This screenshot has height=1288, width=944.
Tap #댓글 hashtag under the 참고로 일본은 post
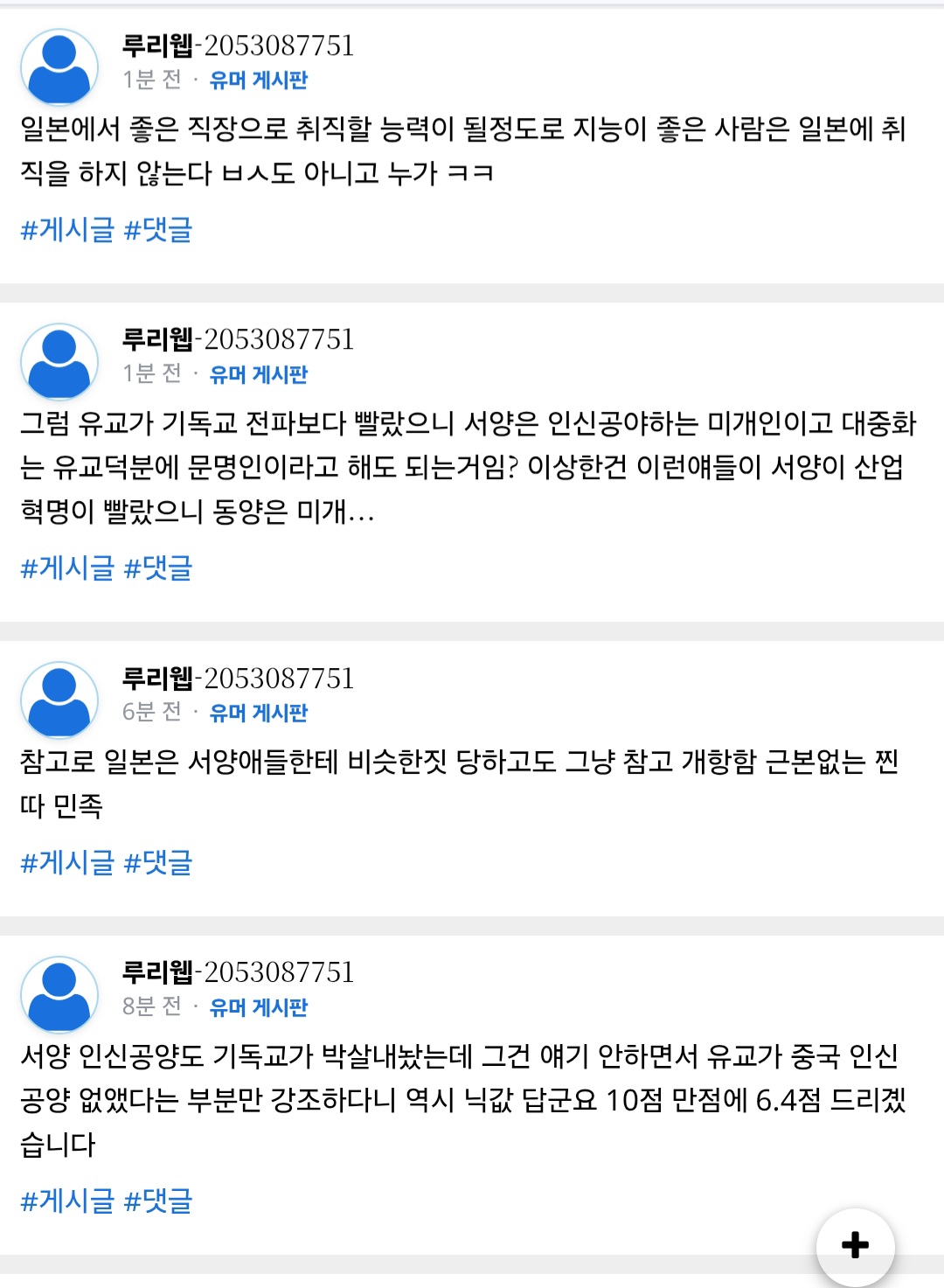click(158, 863)
